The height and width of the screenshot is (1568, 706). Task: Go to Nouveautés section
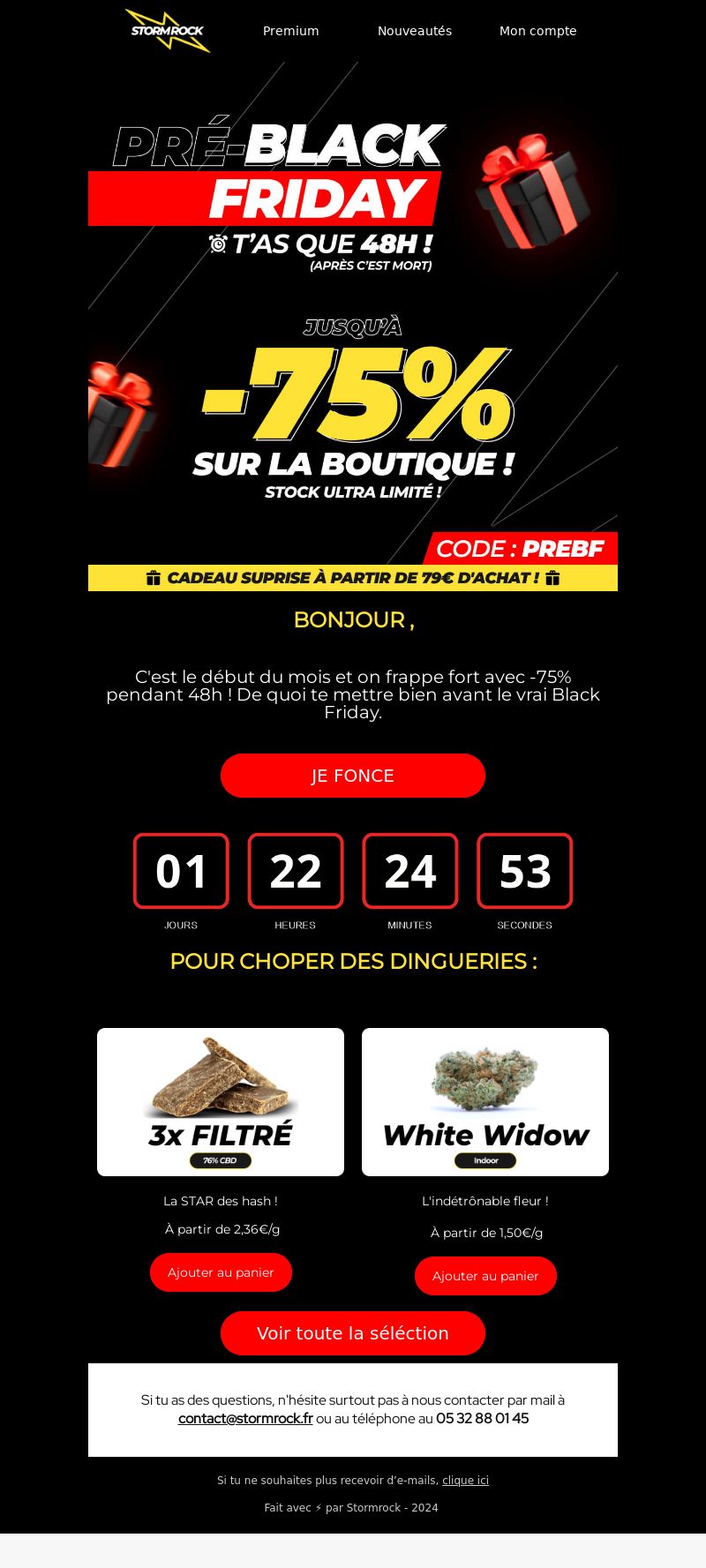click(415, 31)
